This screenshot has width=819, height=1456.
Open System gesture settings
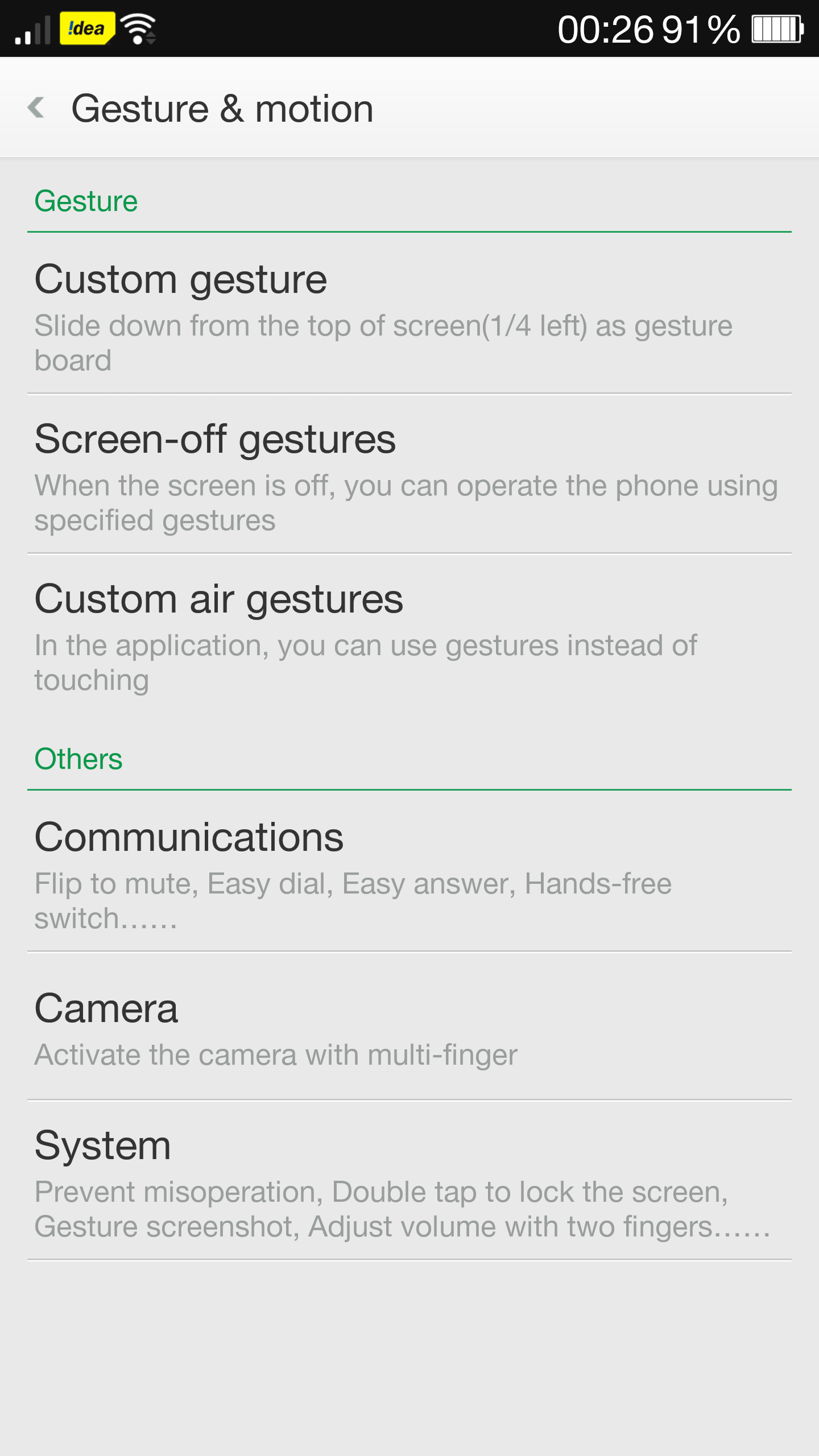point(409,1181)
